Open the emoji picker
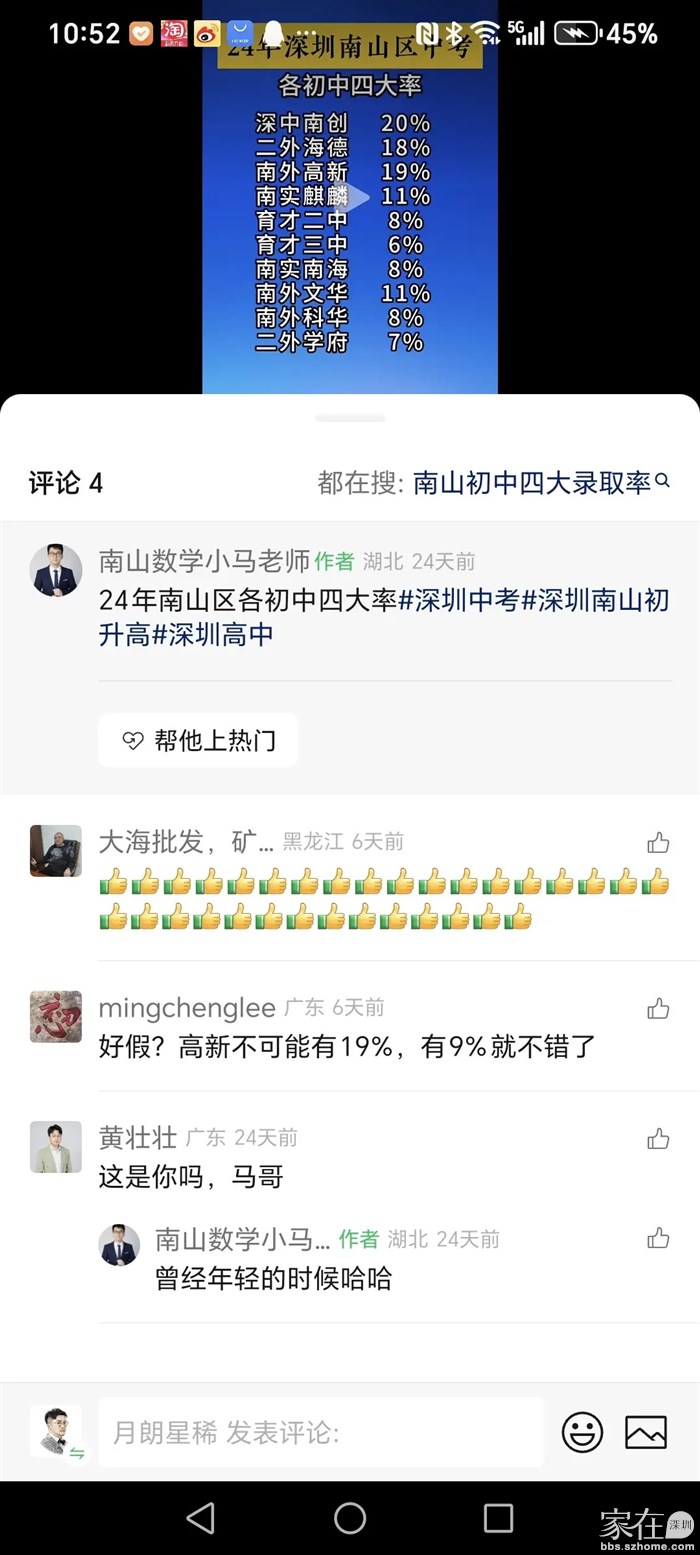This screenshot has height=1555, width=700. click(x=582, y=1432)
